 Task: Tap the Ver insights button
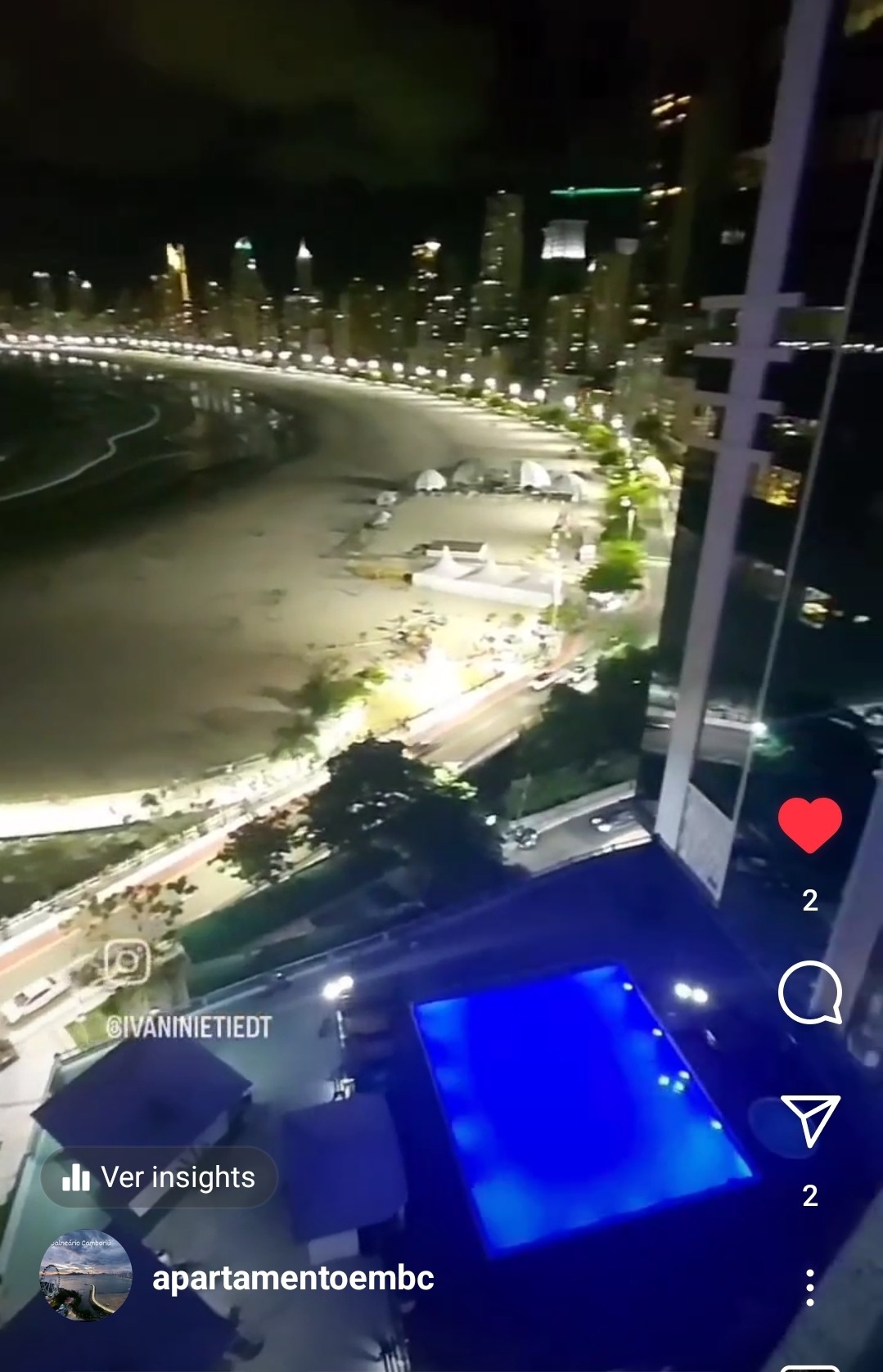pyautogui.click(x=160, y=1177)
